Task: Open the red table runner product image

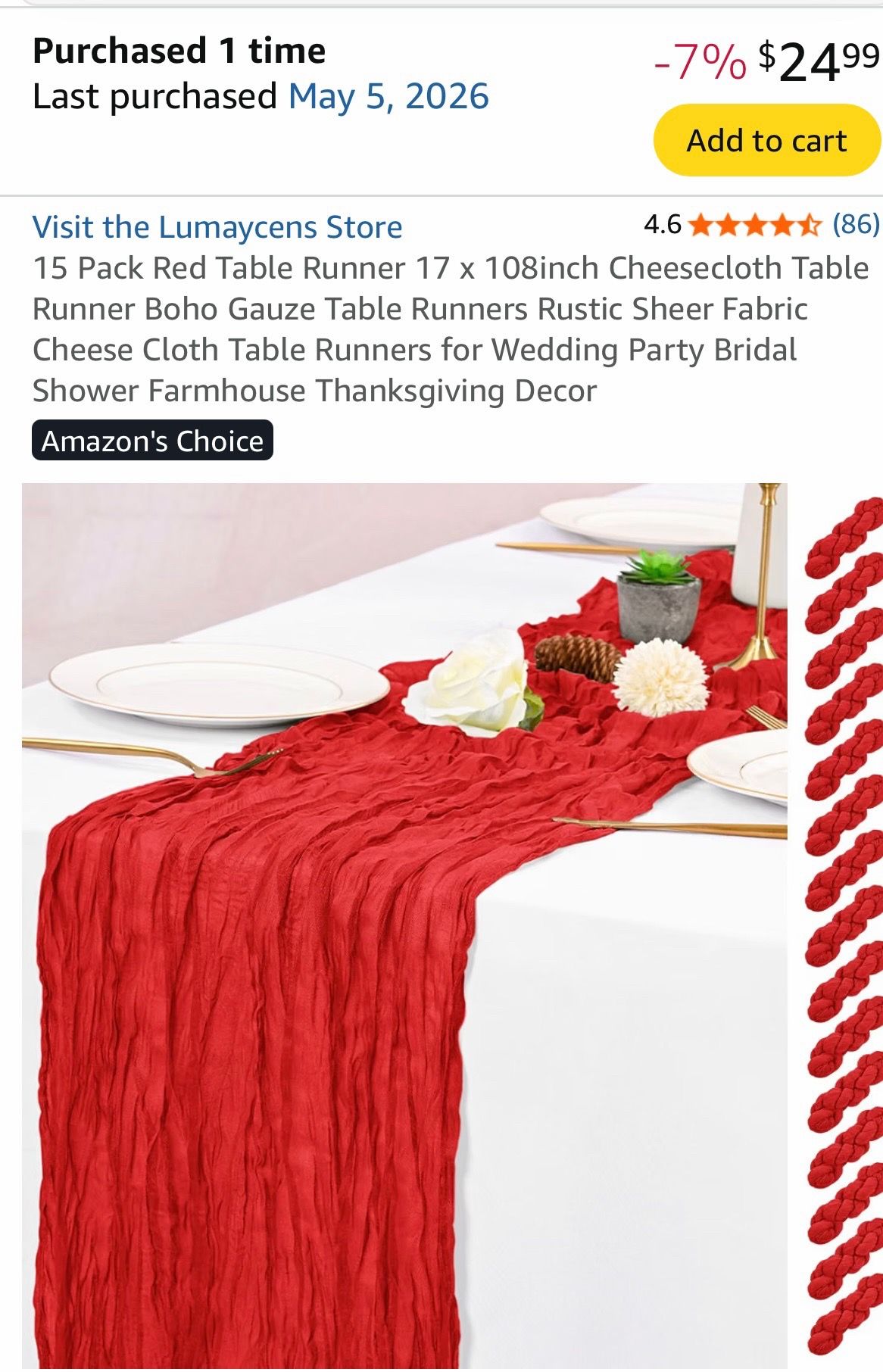Action: (x=404, y=925)
